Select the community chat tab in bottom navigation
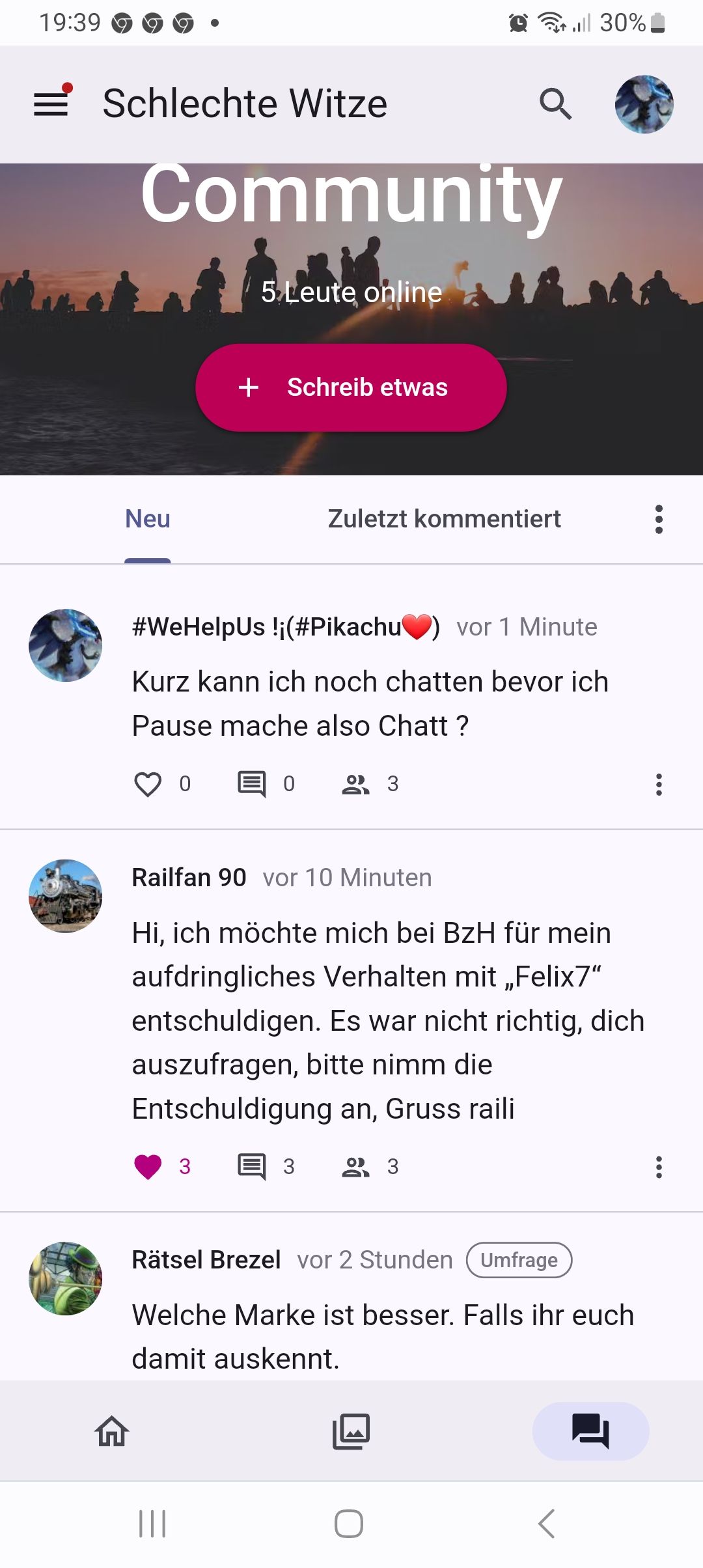Image resolution: width=703 pixels, height=1568 pixels. point(590,1431)
